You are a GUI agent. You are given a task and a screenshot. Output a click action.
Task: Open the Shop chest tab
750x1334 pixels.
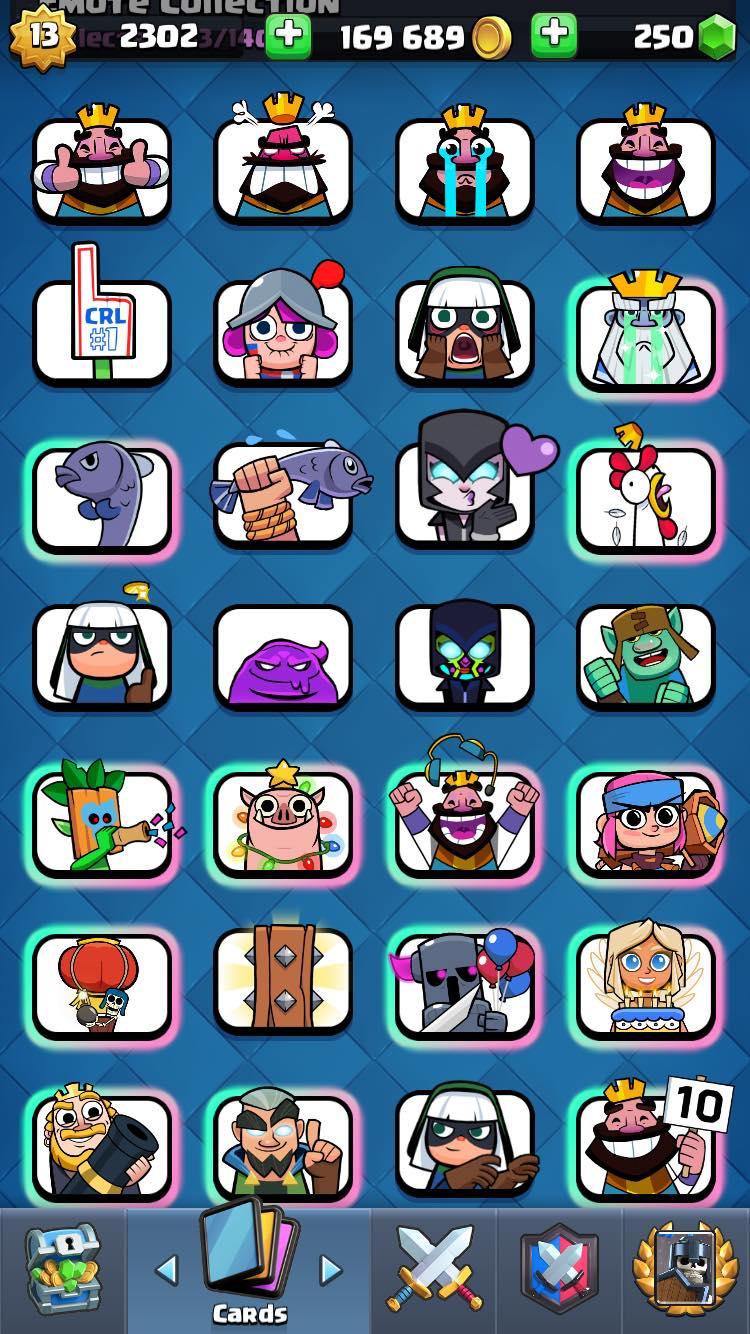point(62,1270)
